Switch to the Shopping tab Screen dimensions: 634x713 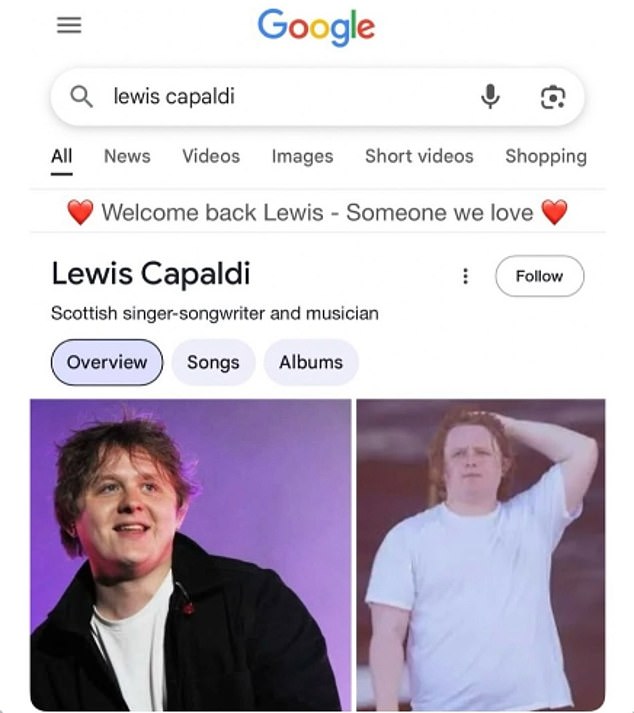[x=545, y=156]
